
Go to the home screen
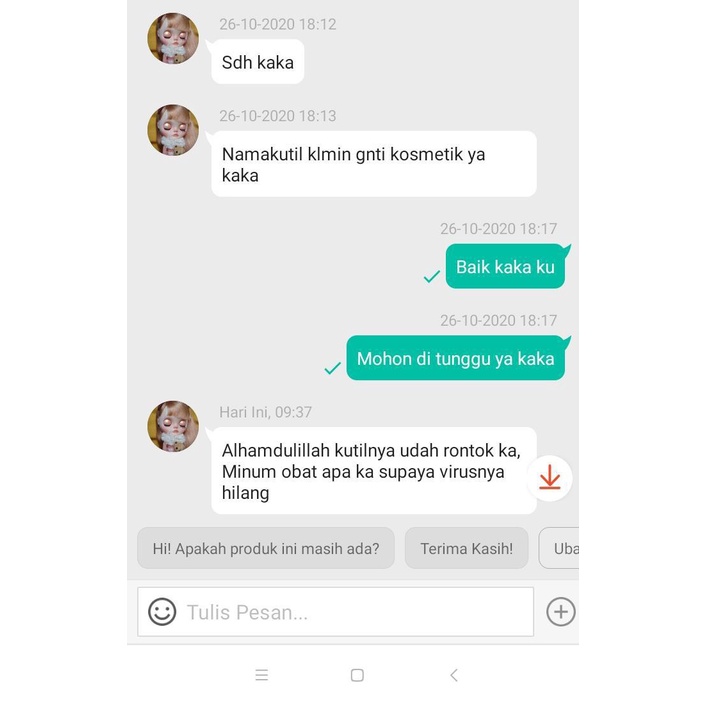coord(357,675)
